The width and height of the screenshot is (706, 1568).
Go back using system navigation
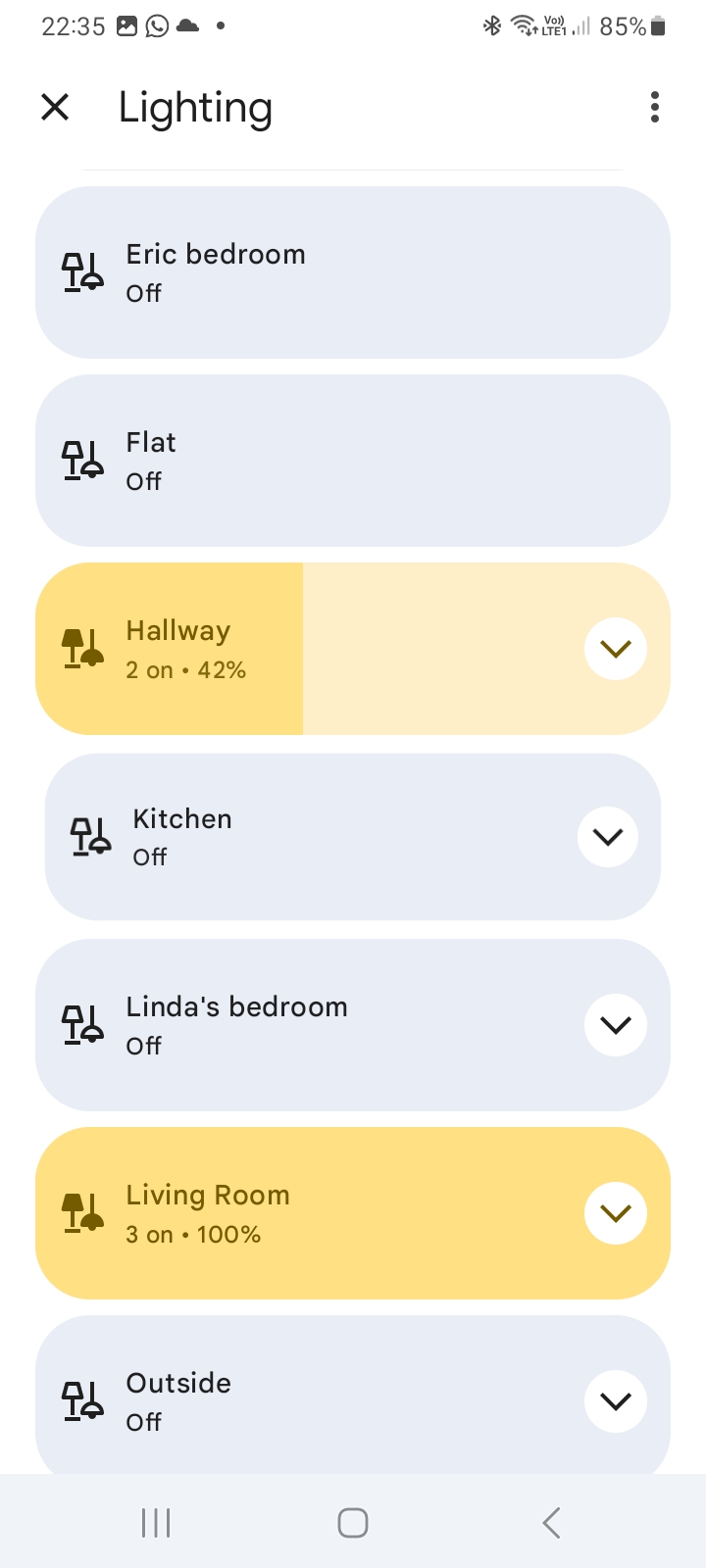551,1523
